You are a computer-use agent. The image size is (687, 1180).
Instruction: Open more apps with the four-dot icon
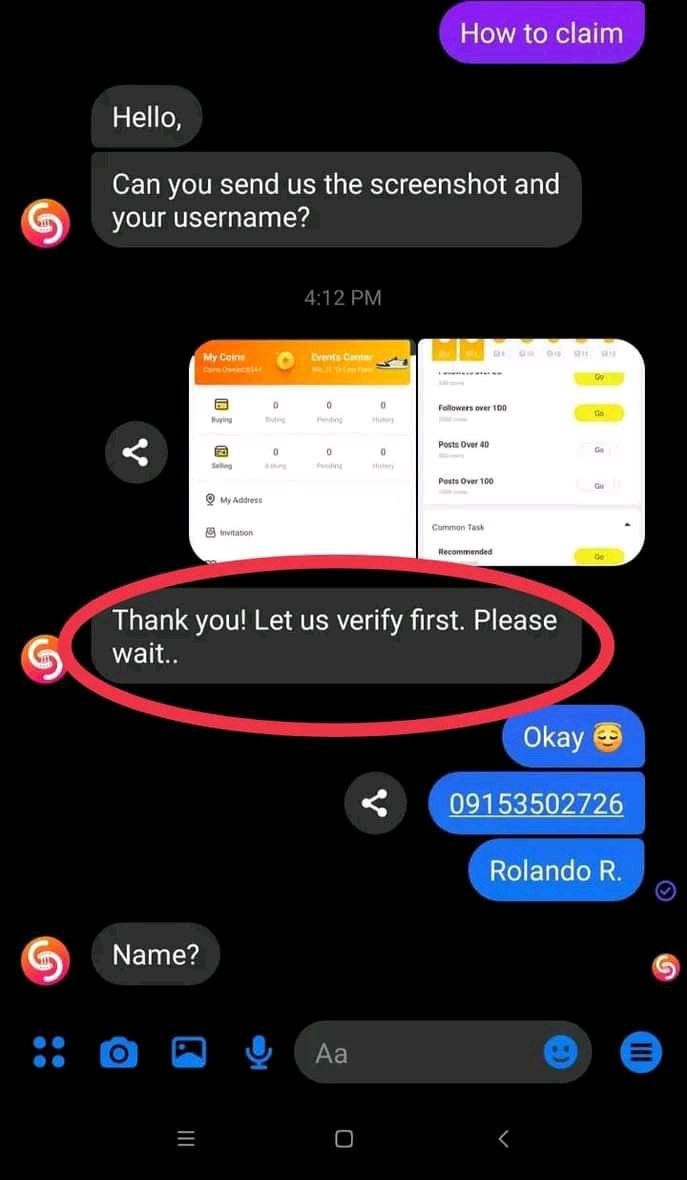point(49,1052)
